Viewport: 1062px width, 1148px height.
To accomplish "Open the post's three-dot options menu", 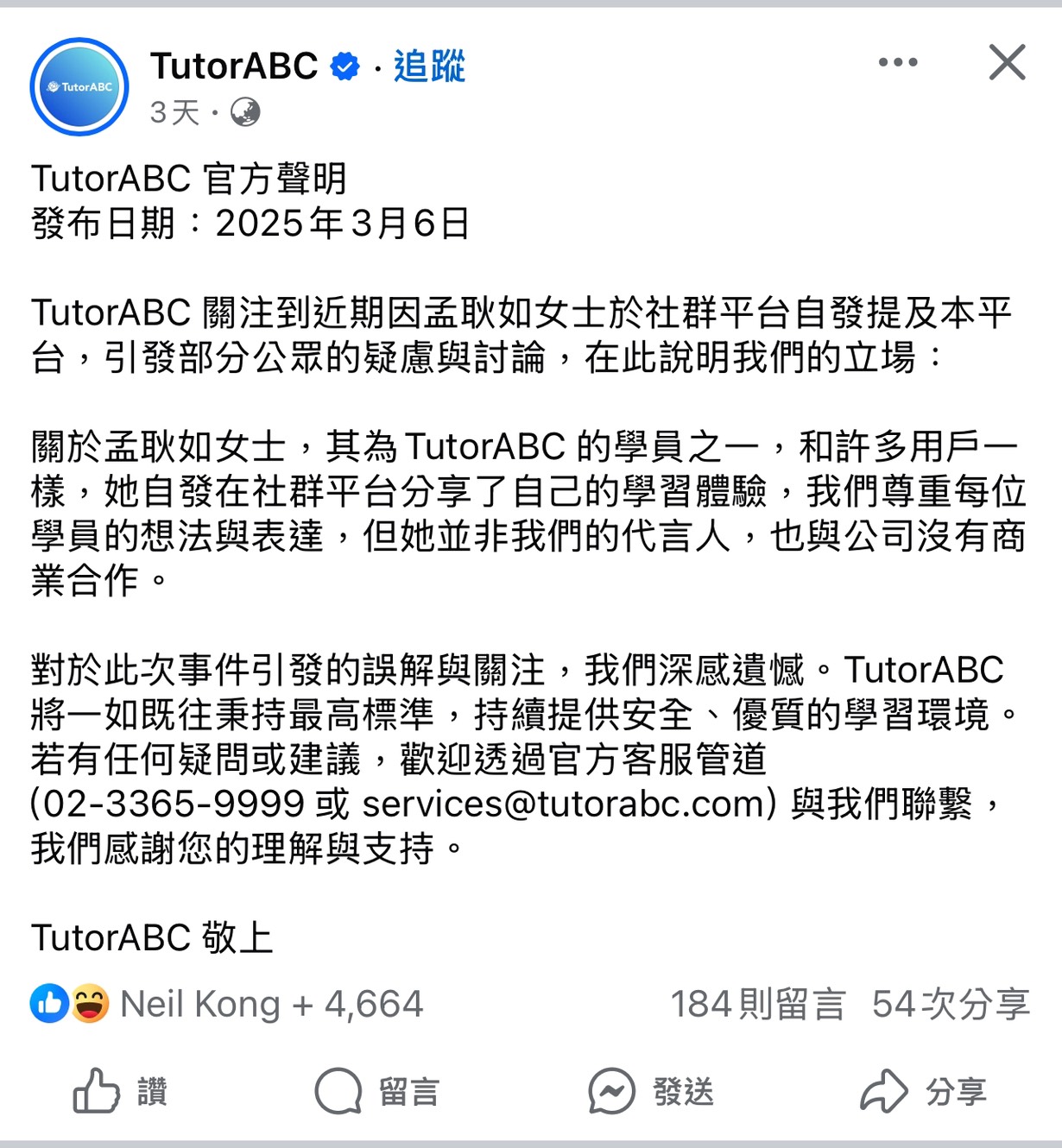I will pyautogui.click(x=898, y=62).
